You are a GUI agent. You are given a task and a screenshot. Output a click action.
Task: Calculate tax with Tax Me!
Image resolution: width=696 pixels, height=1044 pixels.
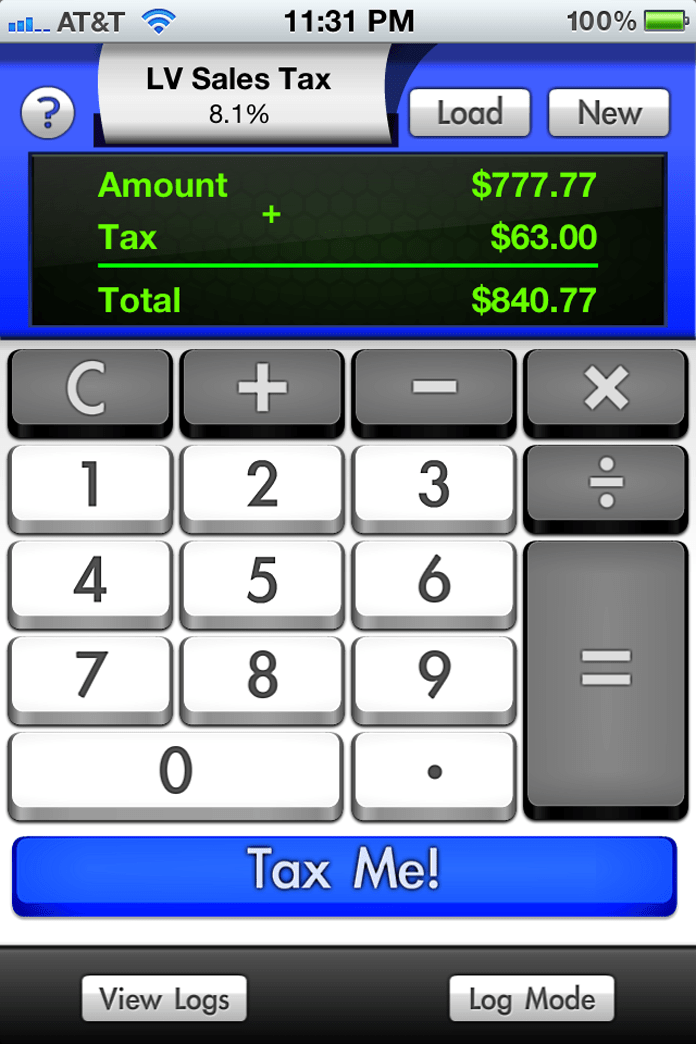(x=344, y=870)
